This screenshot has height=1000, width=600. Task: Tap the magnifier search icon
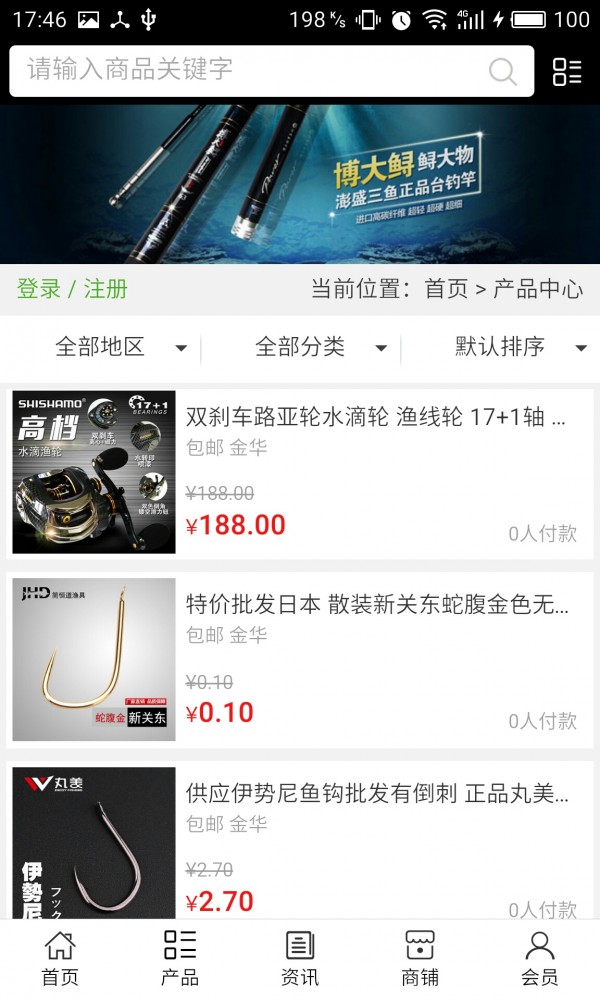[502, 71]
